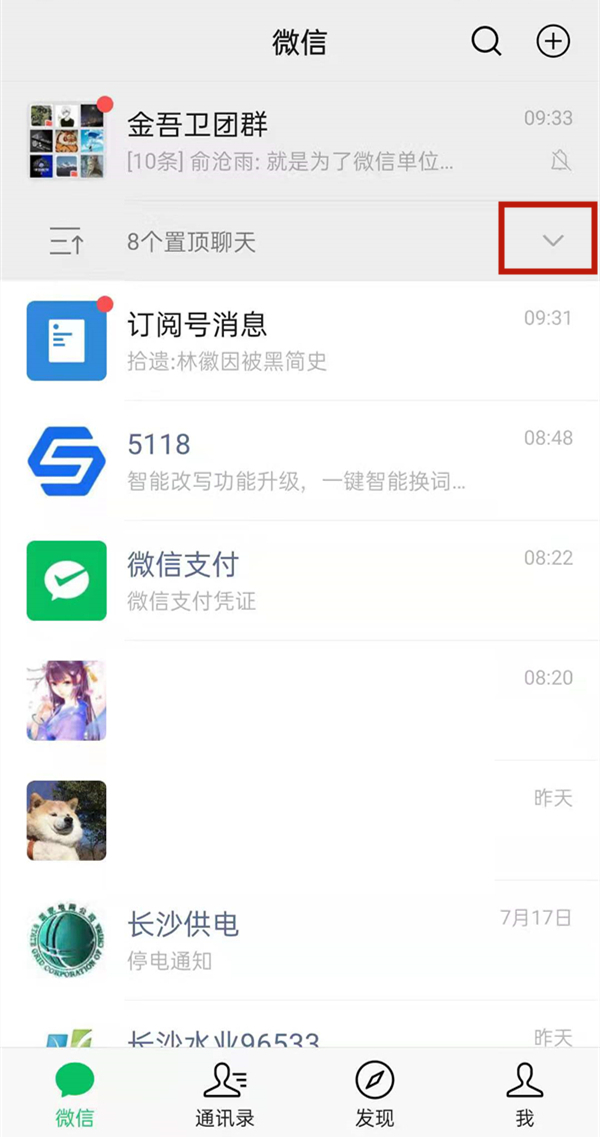Viewport: 600px width, 1137px height.
Task: Open the chat with the anime girl avatar
Action: (300, 700)
